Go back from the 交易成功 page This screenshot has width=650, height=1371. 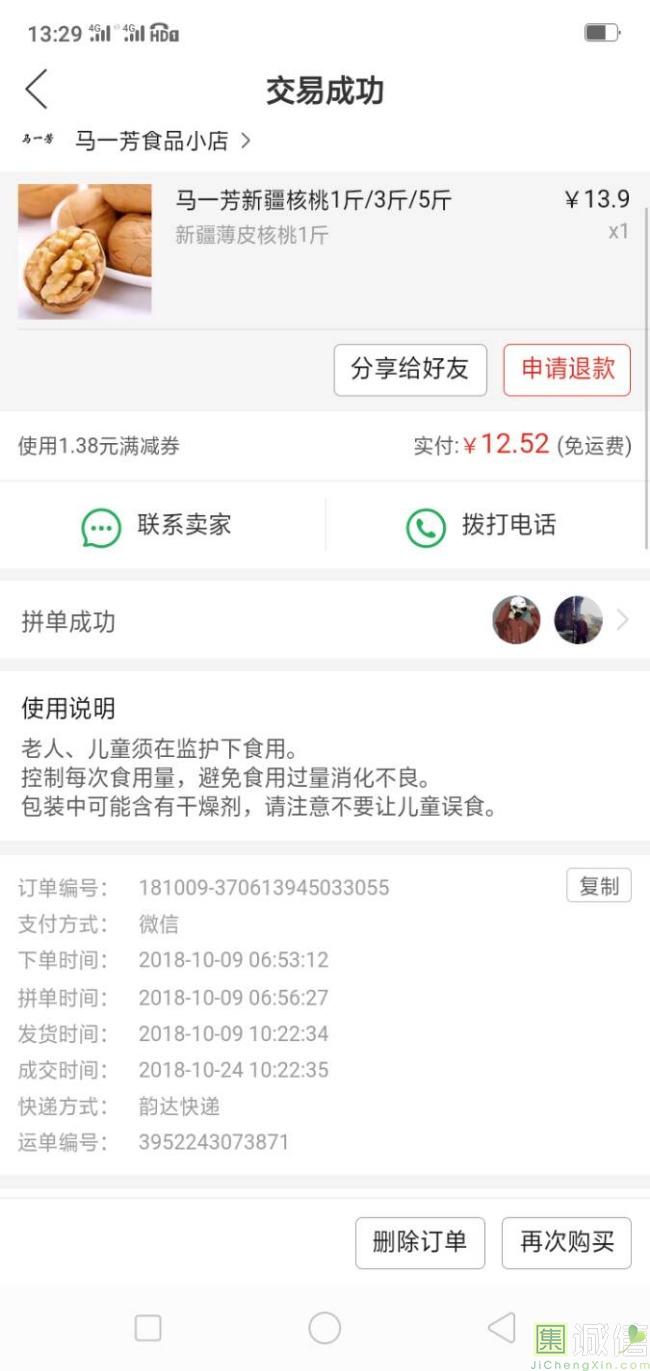point(36,90)
